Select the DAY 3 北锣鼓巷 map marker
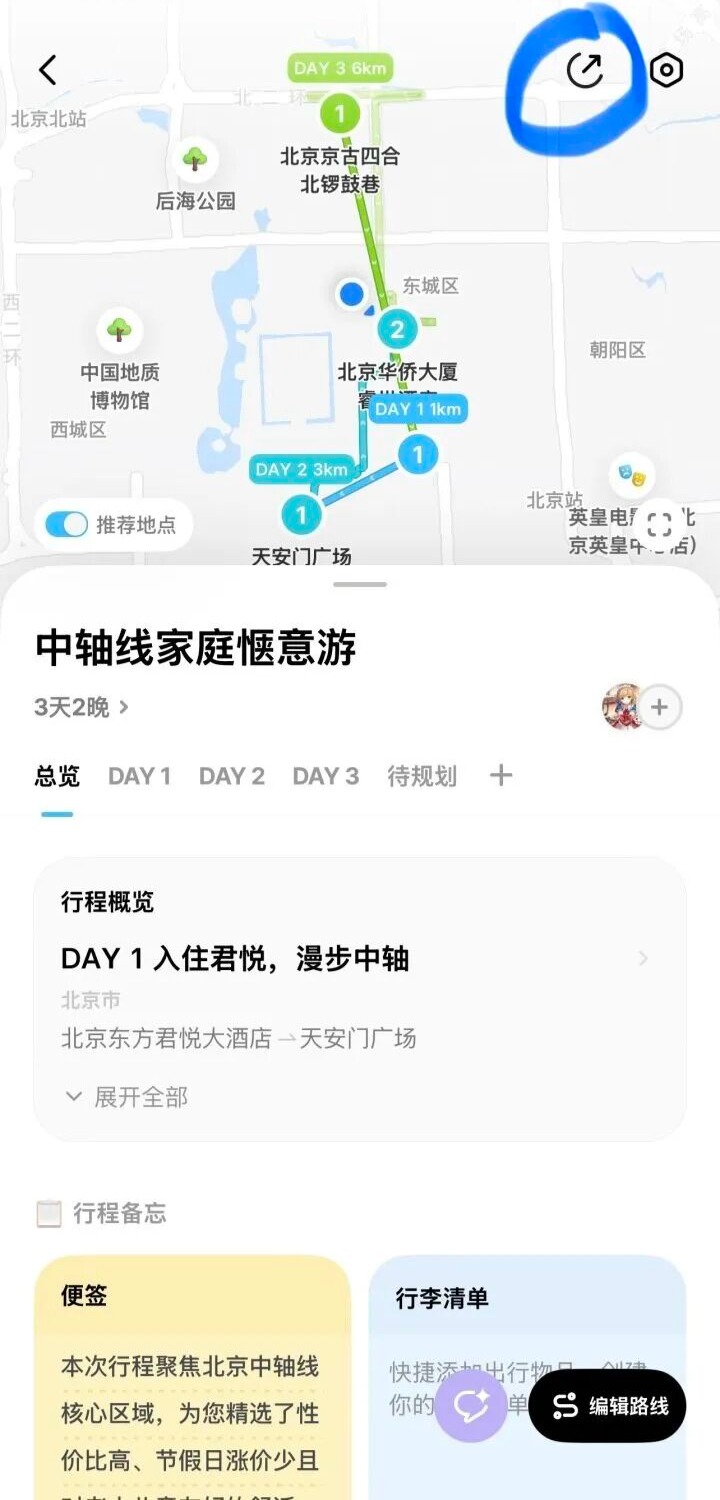This screenshot has width=720, height=1500. [340, 113]
